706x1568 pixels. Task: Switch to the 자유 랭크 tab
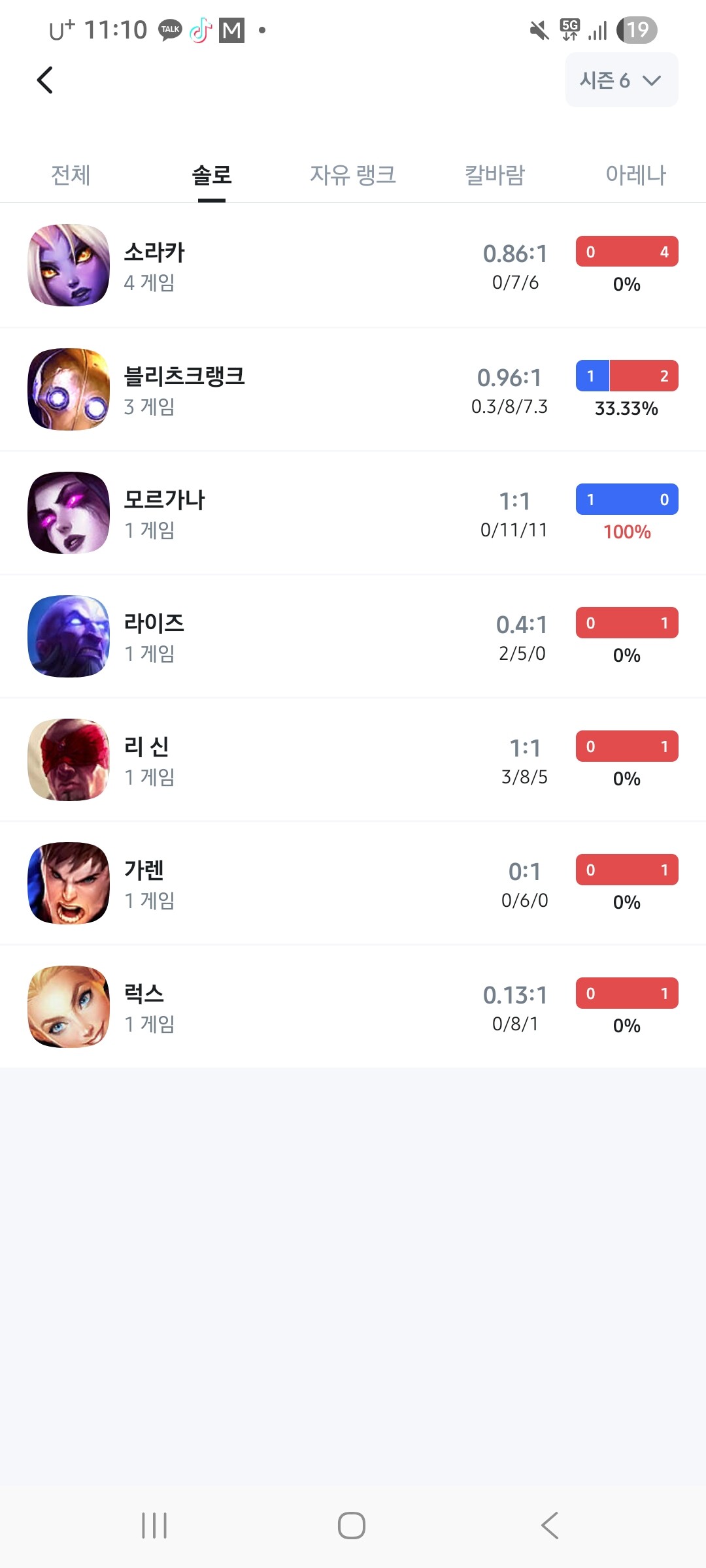[x=353, y=175]
